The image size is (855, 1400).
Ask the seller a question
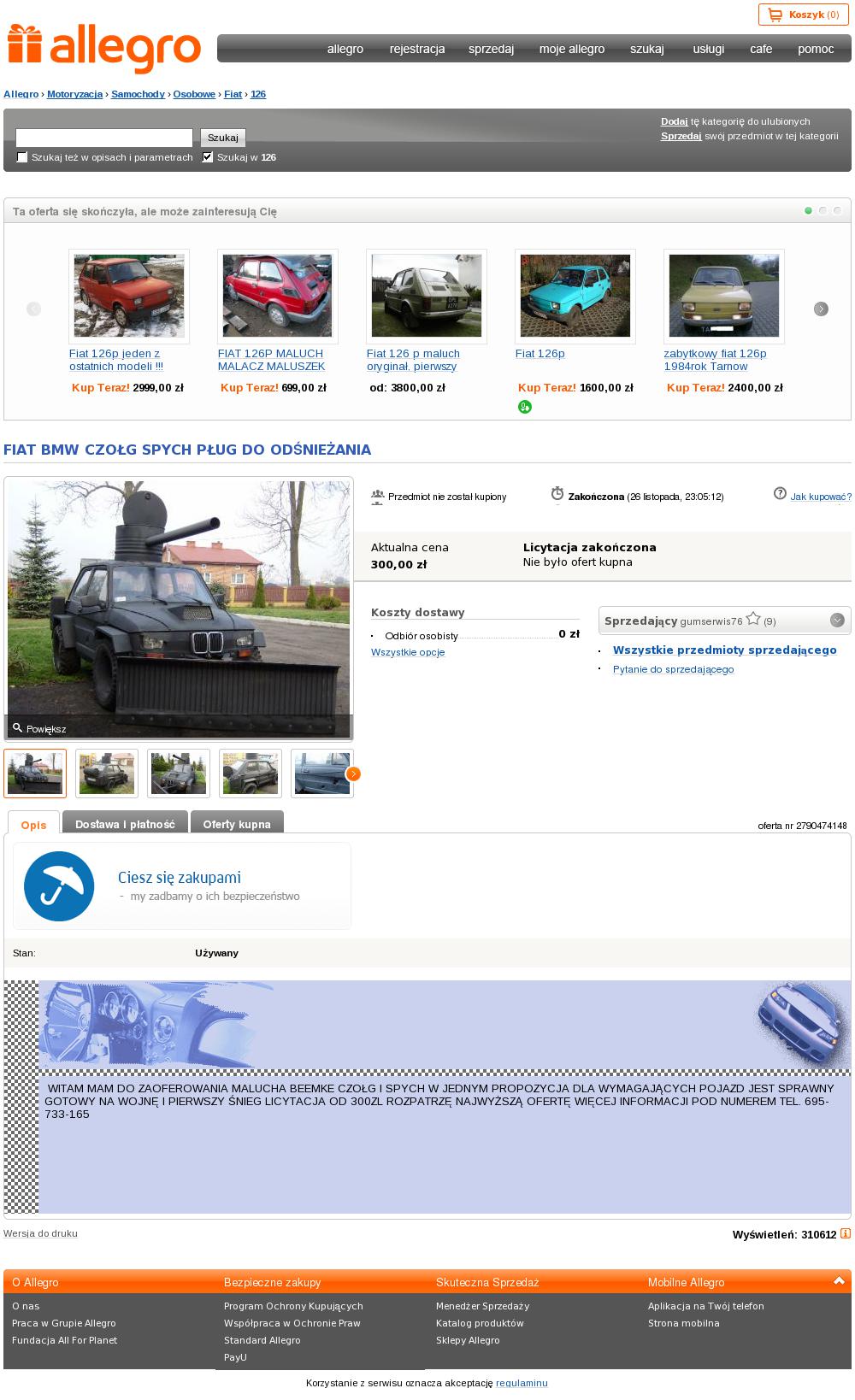674,669
